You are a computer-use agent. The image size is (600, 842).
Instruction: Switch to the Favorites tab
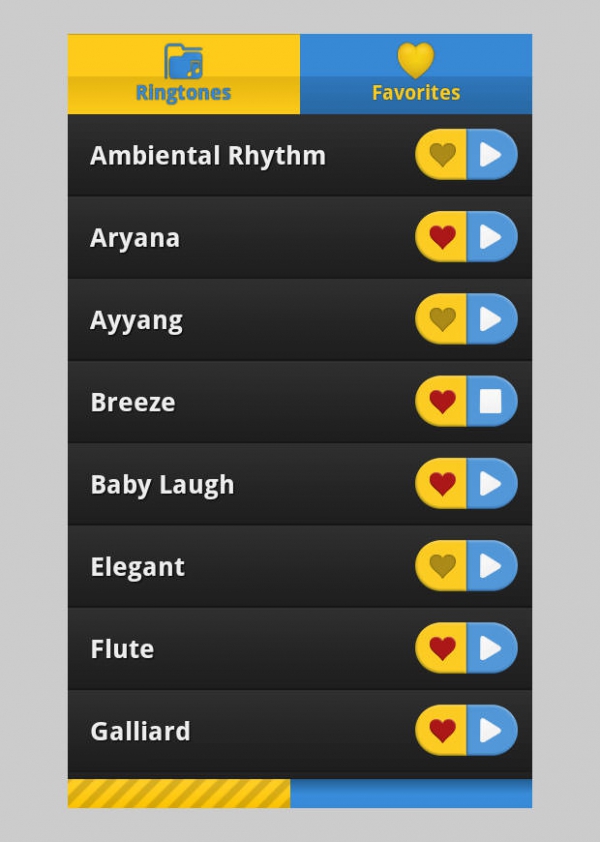click(x=416, y=74)
